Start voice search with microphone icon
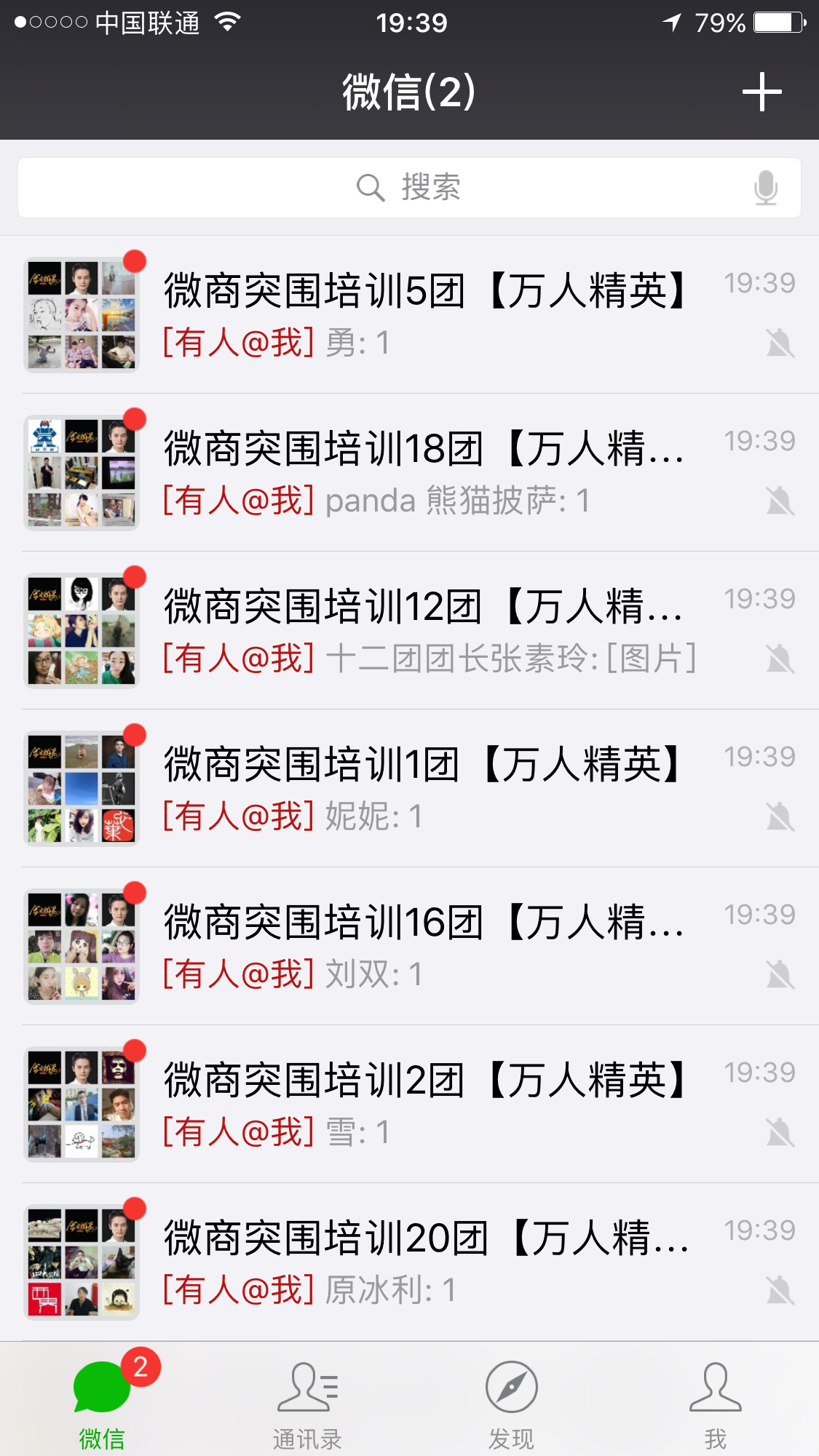819x1456 pixels. 766,188
